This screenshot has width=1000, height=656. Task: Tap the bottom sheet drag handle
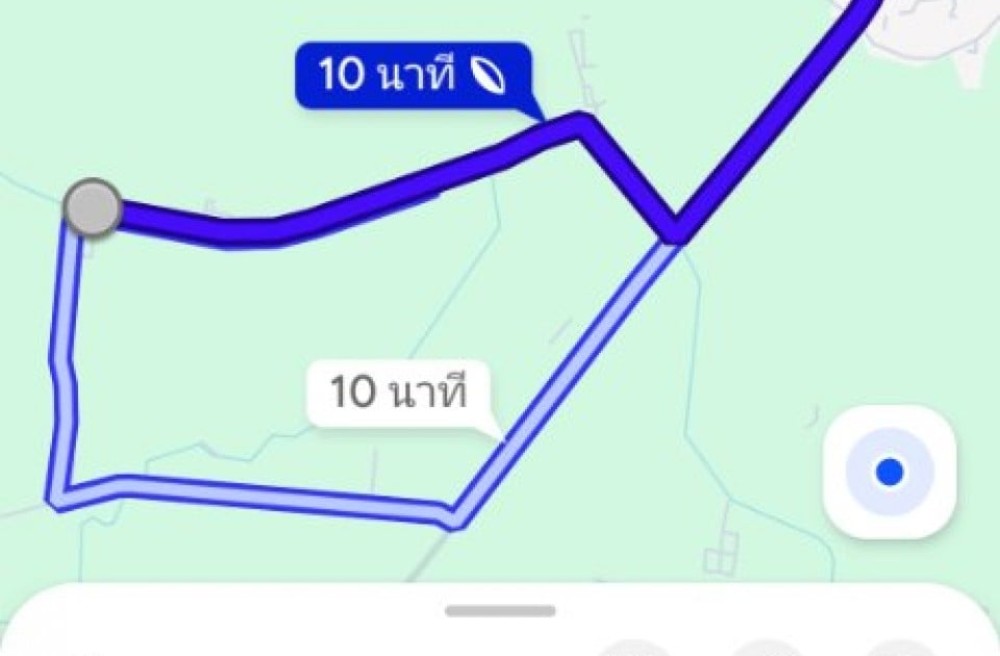tap(500, 611)
